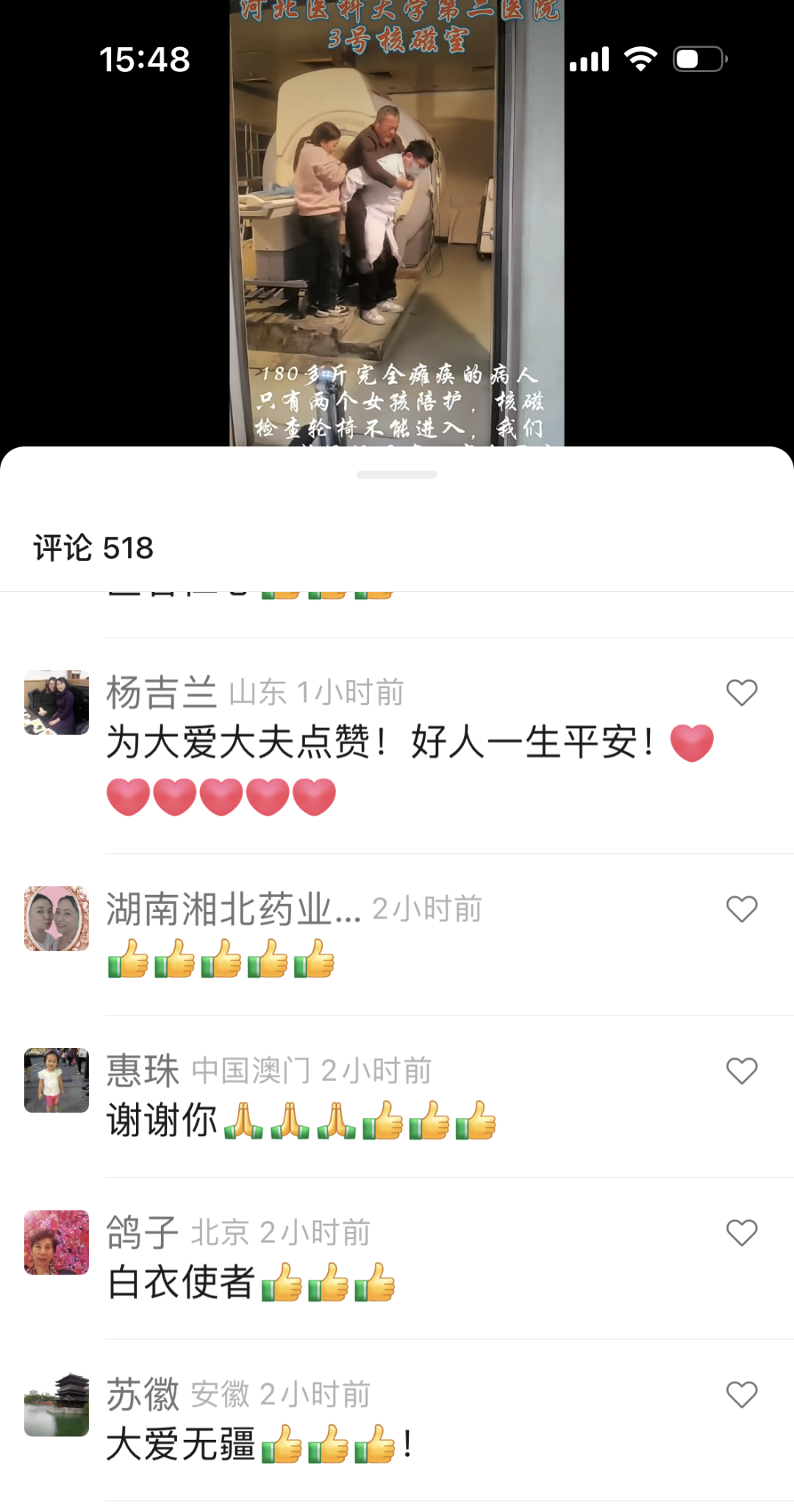The width and height of the screenshot is (794, 1512).
Task: Reply to 苏徽's comment 大爱无疆
Action: click(181, 1444)
